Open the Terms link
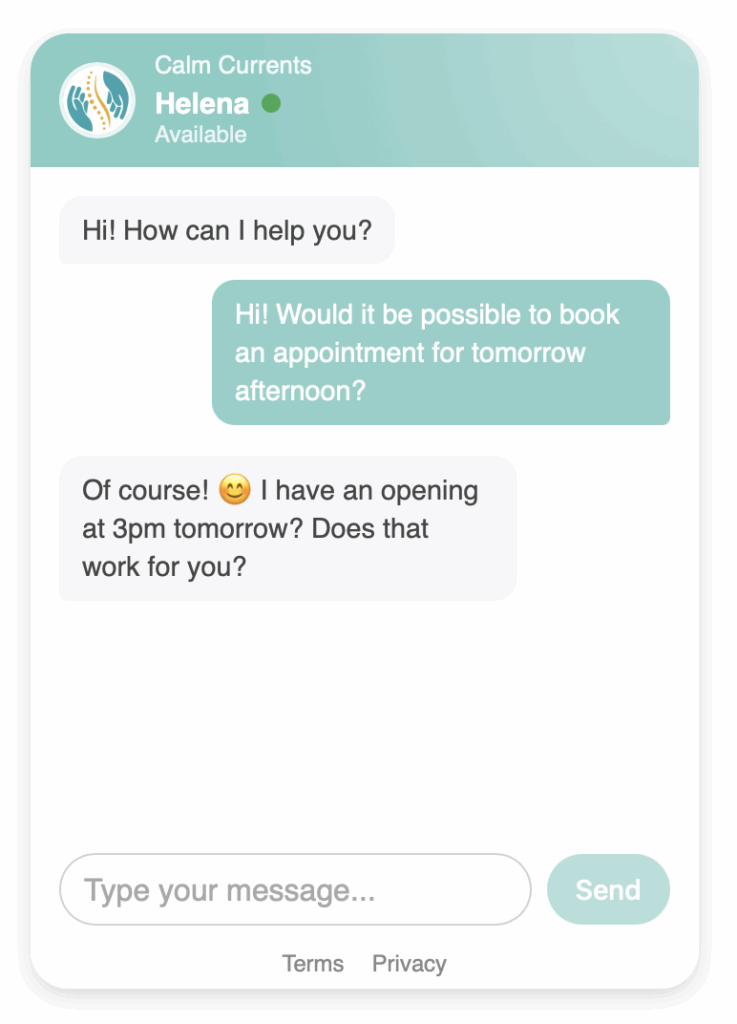The image size is (737, 1024). (313, 964)
